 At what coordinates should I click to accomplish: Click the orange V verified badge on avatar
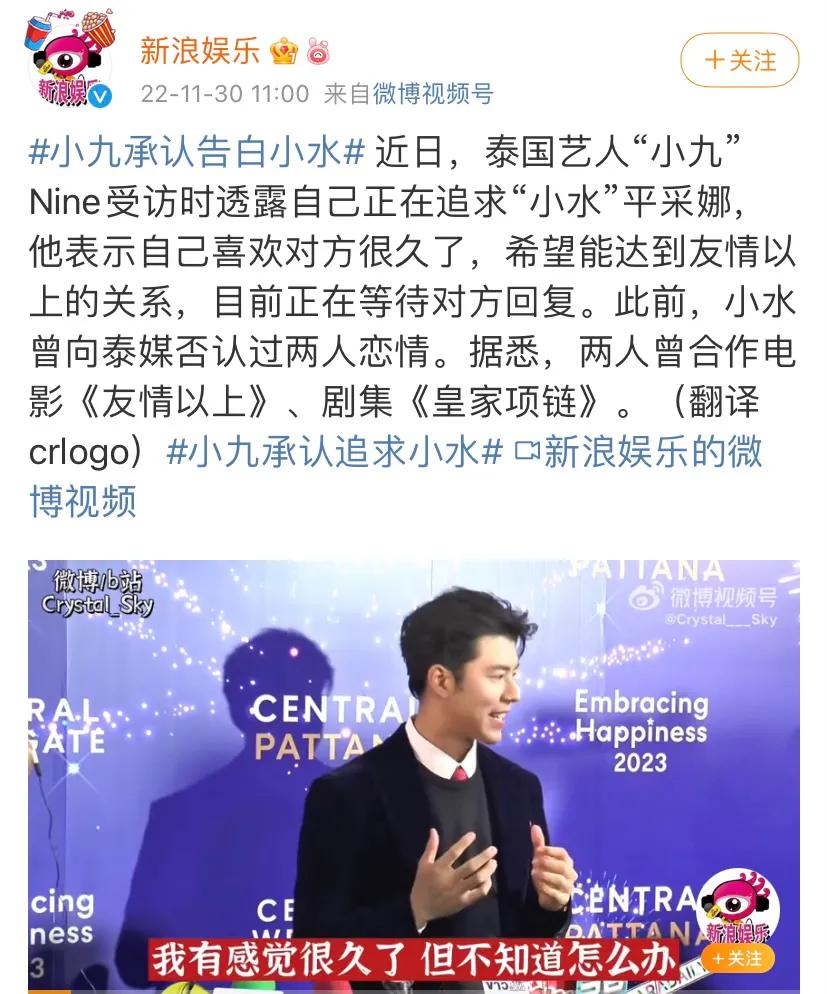point(97,92)
